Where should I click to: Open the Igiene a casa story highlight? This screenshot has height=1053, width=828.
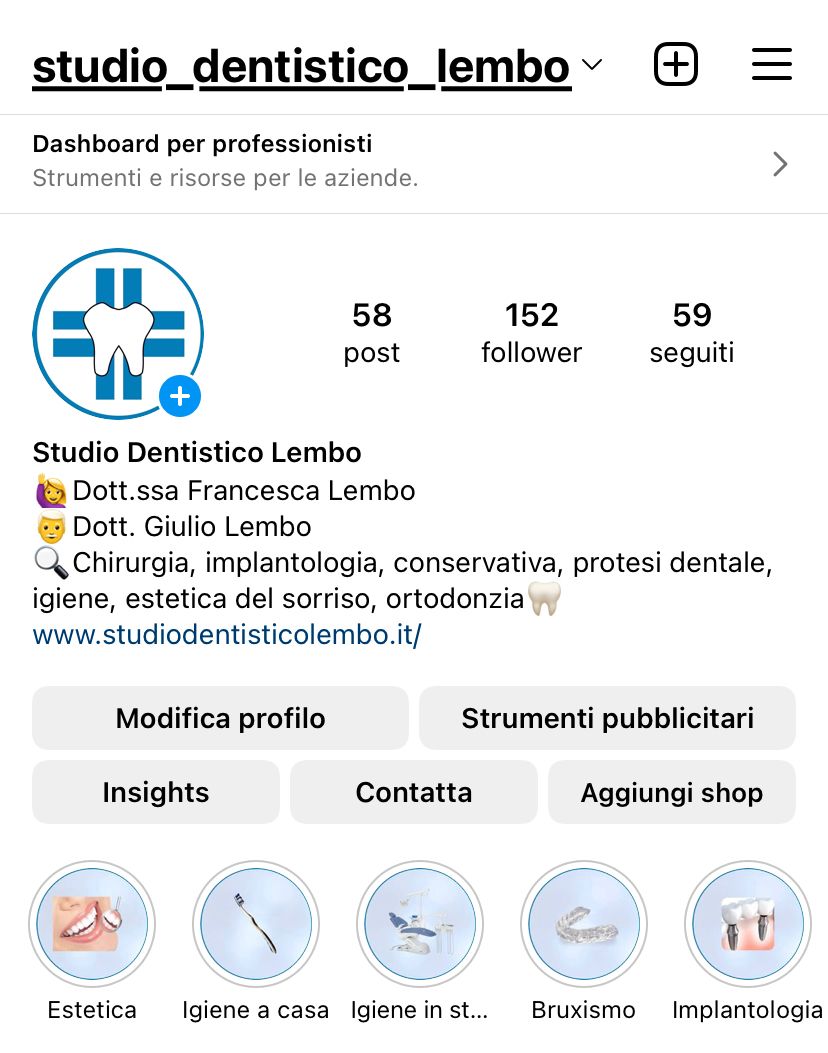click(x=256, y=924)
